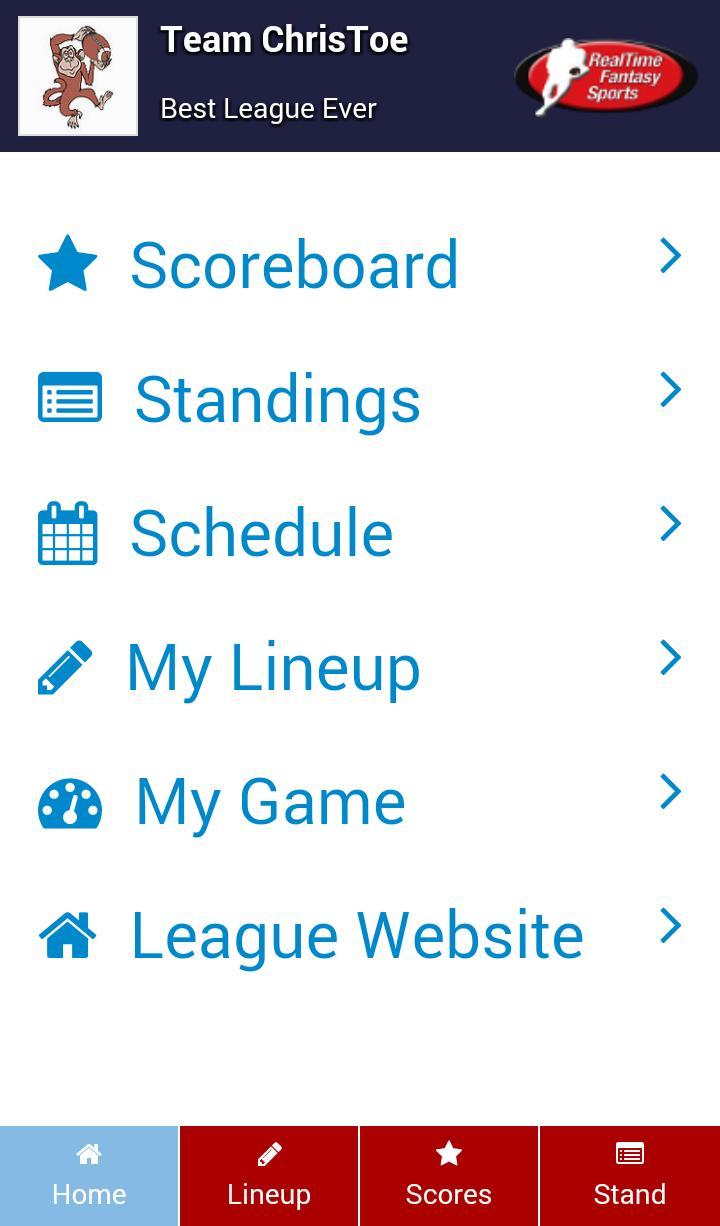The height and width of the screenshot is (1226, 720).
Task: Tap the monkey team avatar thumbnail
Action: (x=78, y=75)
